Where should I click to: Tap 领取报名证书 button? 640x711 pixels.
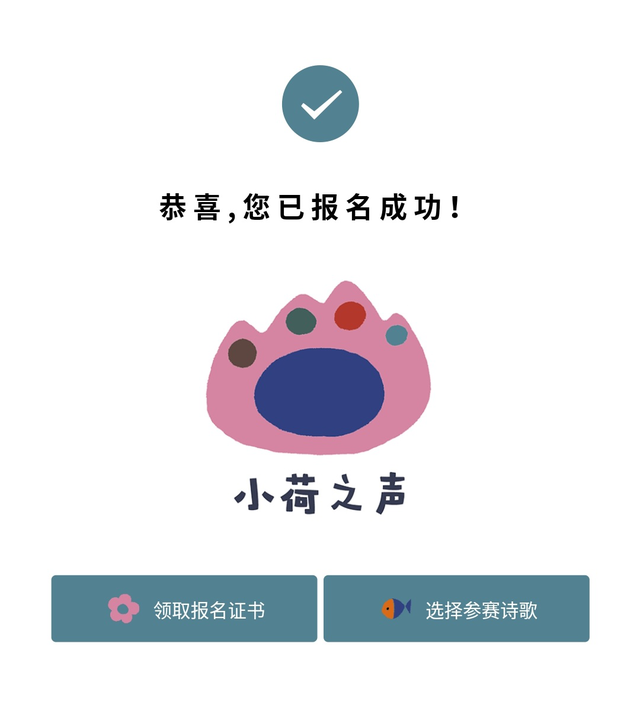pyautogui.click(x=185, y=609)
